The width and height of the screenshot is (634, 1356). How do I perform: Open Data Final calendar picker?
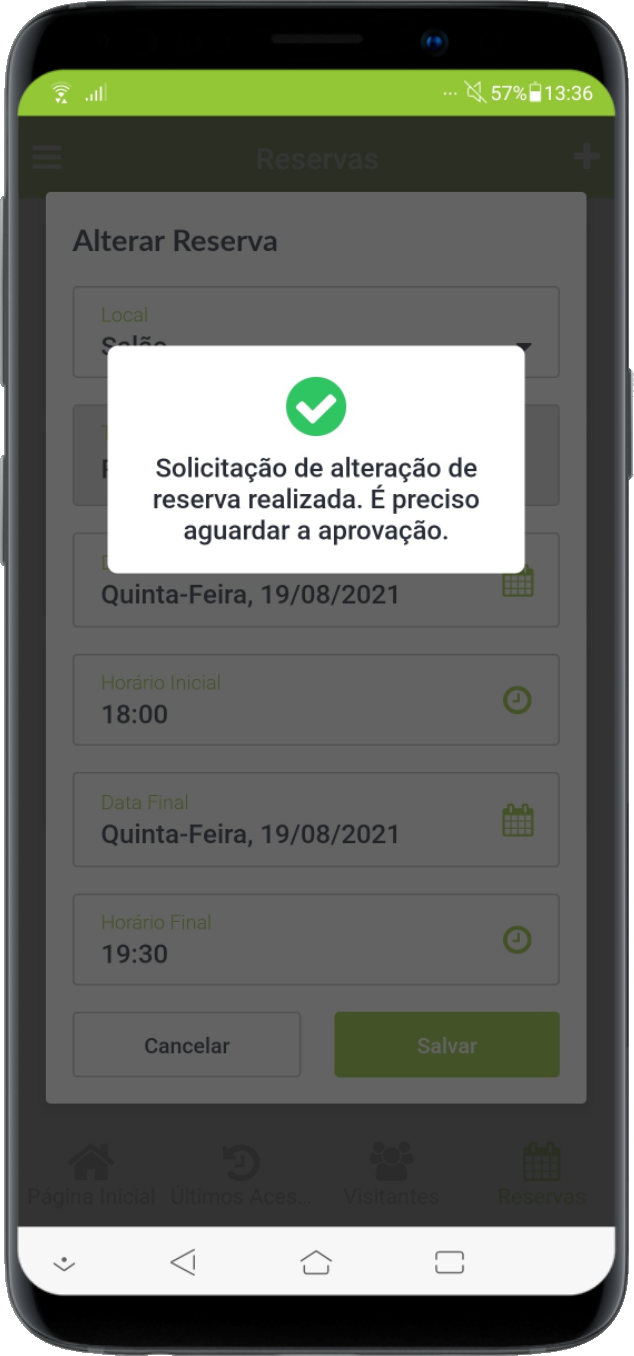(x=517, y=820)
